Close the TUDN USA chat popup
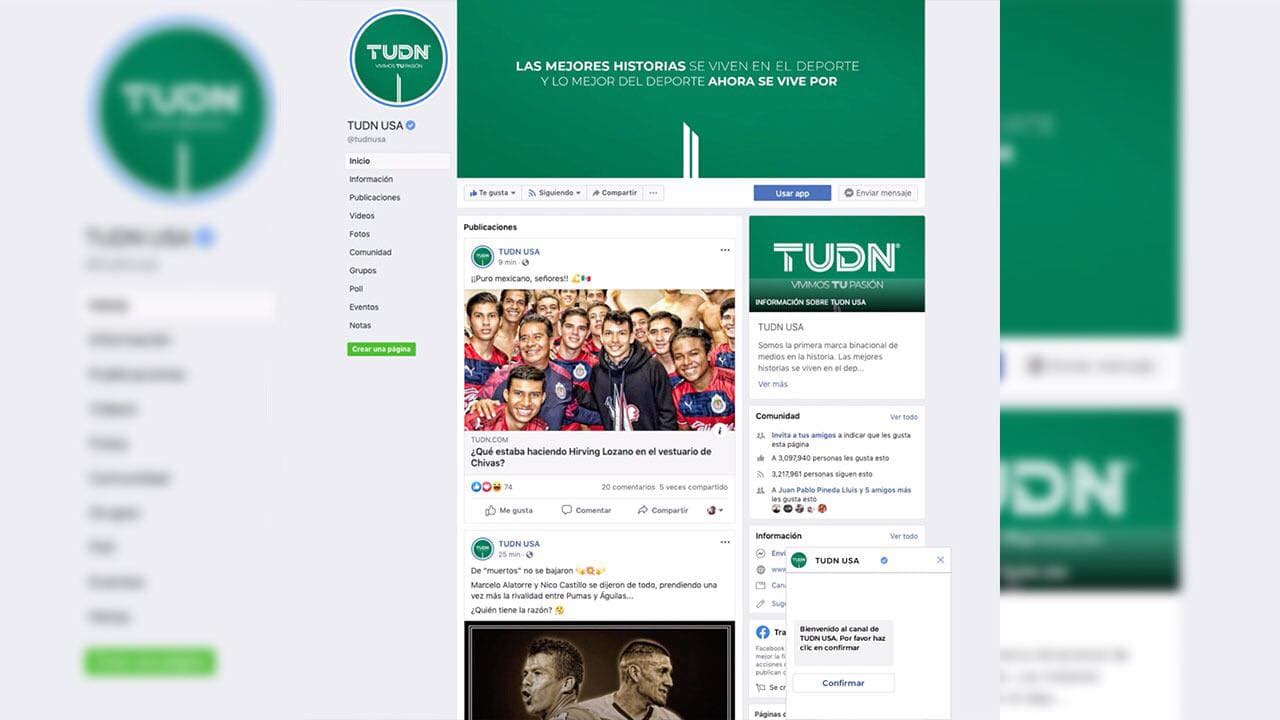The image size is (1280, 720). pyautogui.click(x=940, y=560)
